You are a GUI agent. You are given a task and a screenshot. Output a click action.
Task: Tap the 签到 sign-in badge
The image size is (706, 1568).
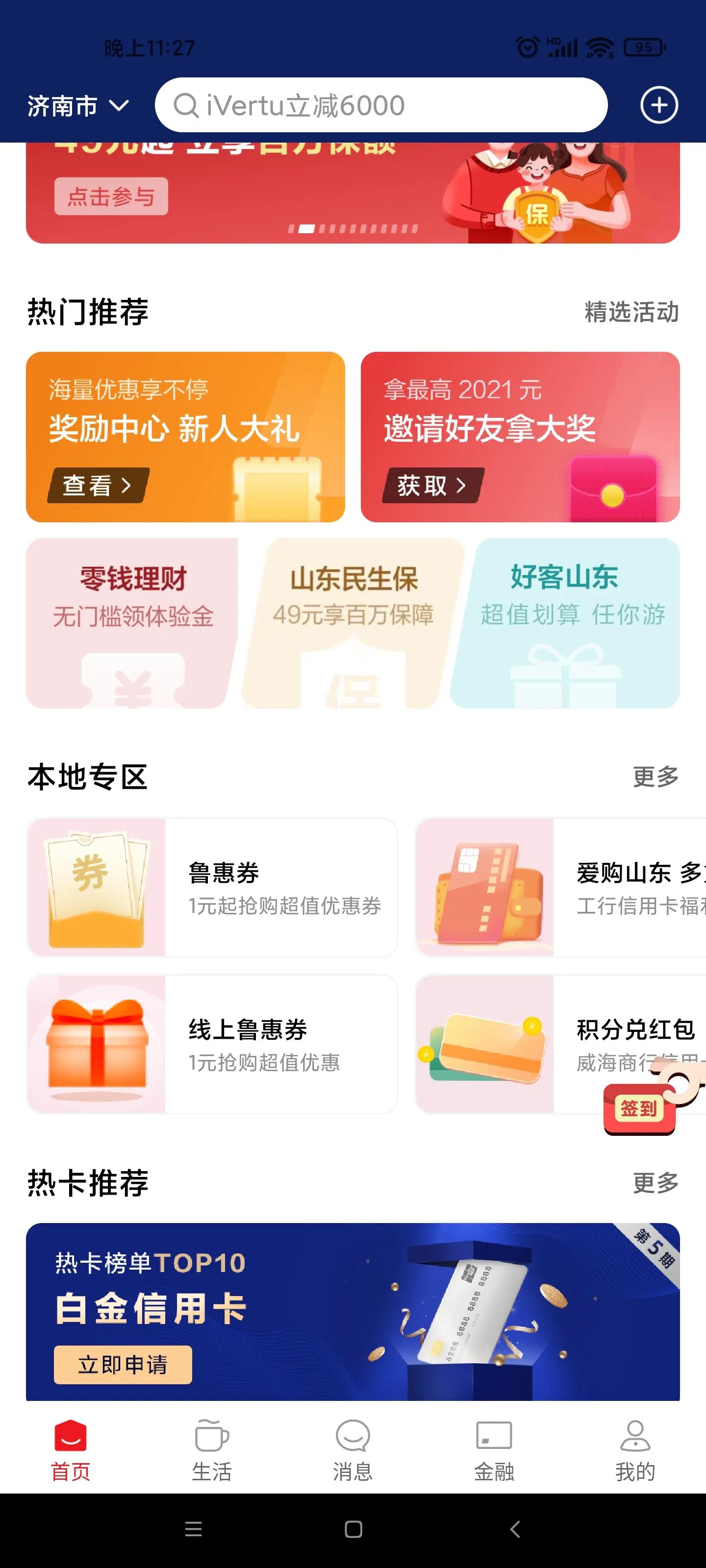[x=639, y=1109]
